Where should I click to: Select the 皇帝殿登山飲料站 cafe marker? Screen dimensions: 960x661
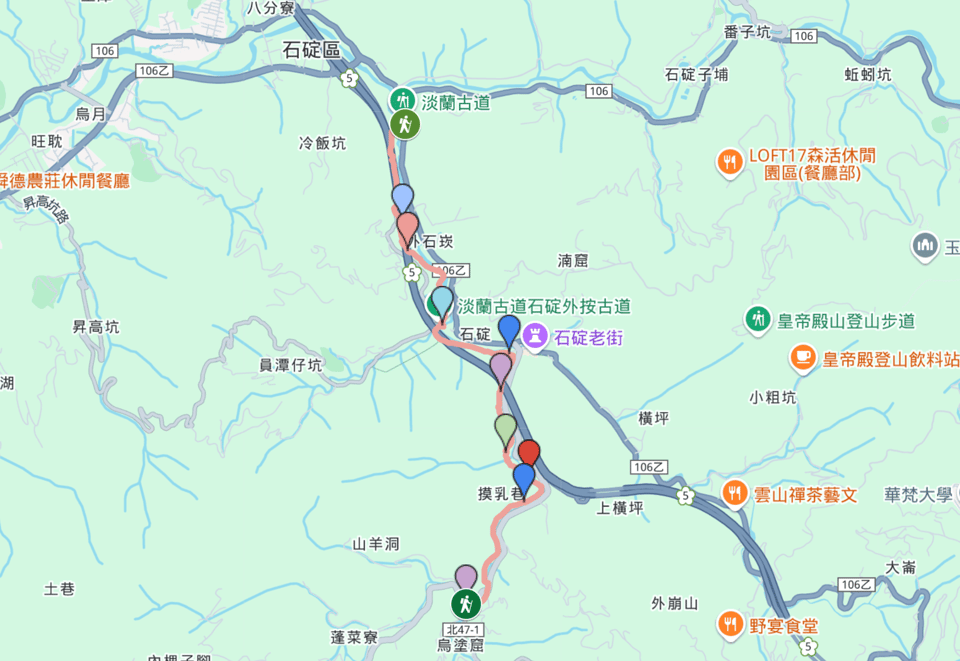[x=802, y=356]
